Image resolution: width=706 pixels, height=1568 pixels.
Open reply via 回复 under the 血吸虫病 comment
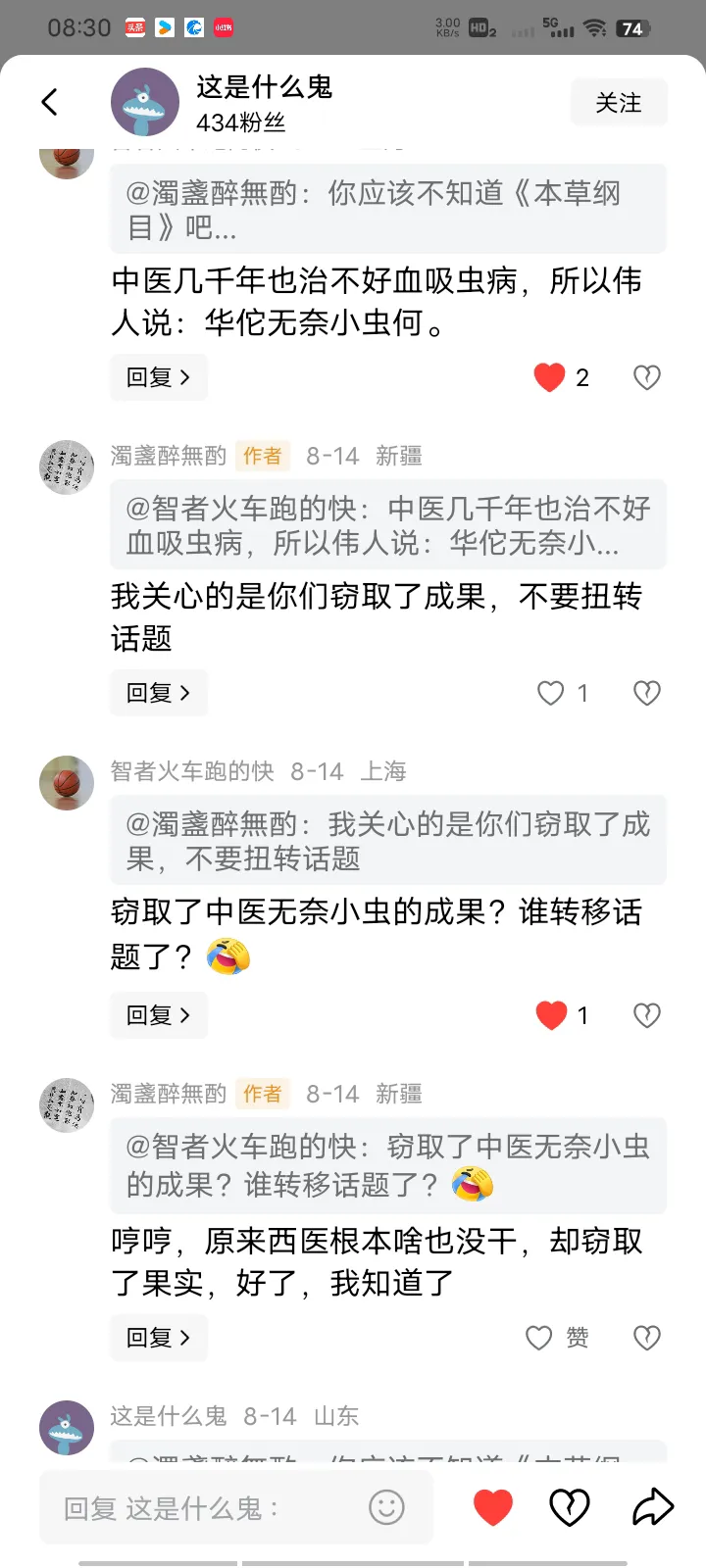(158, 376)
